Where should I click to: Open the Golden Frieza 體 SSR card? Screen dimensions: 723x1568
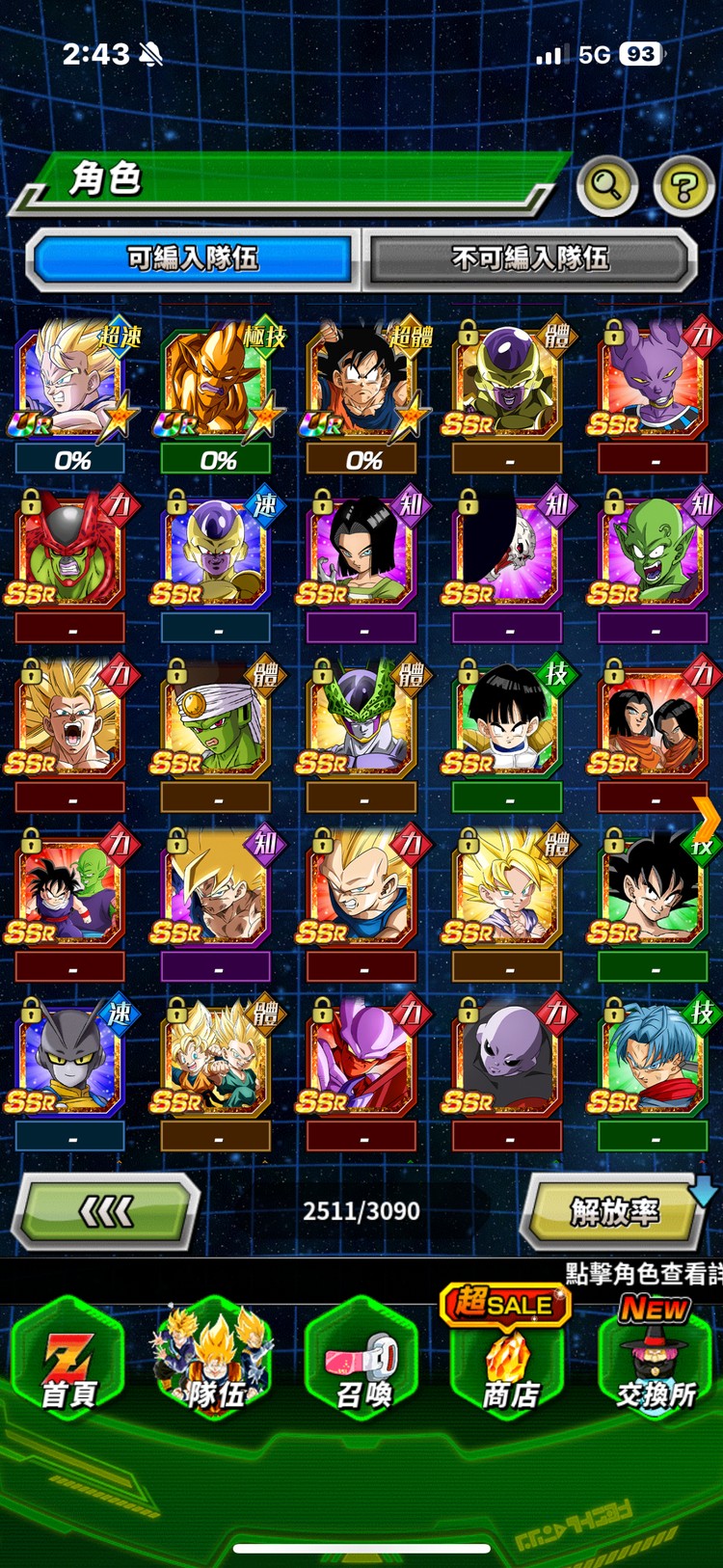pos(508,383)
